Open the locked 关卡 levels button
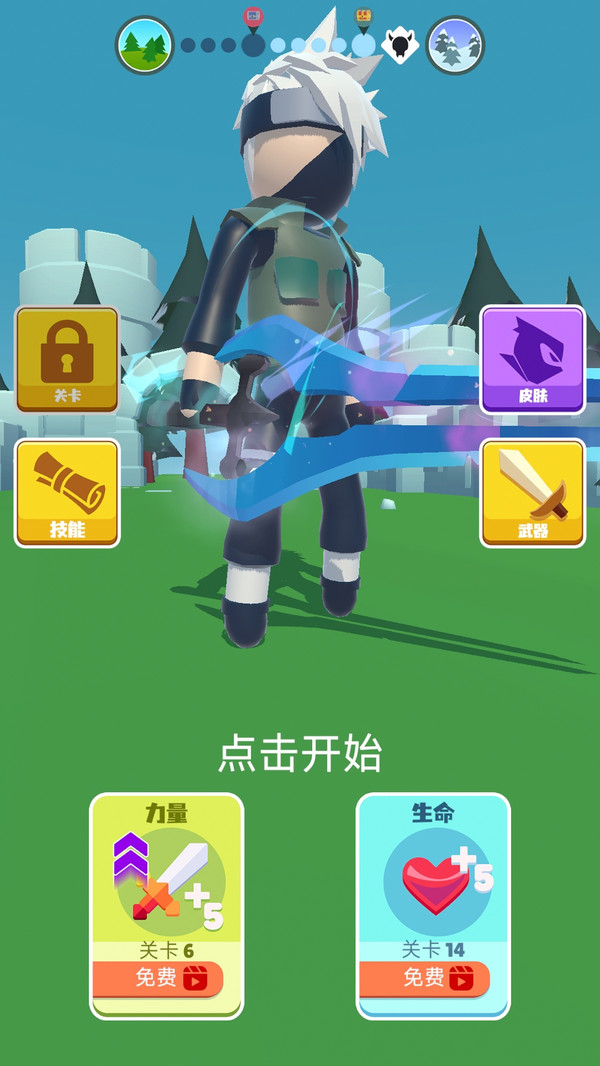 67,360
